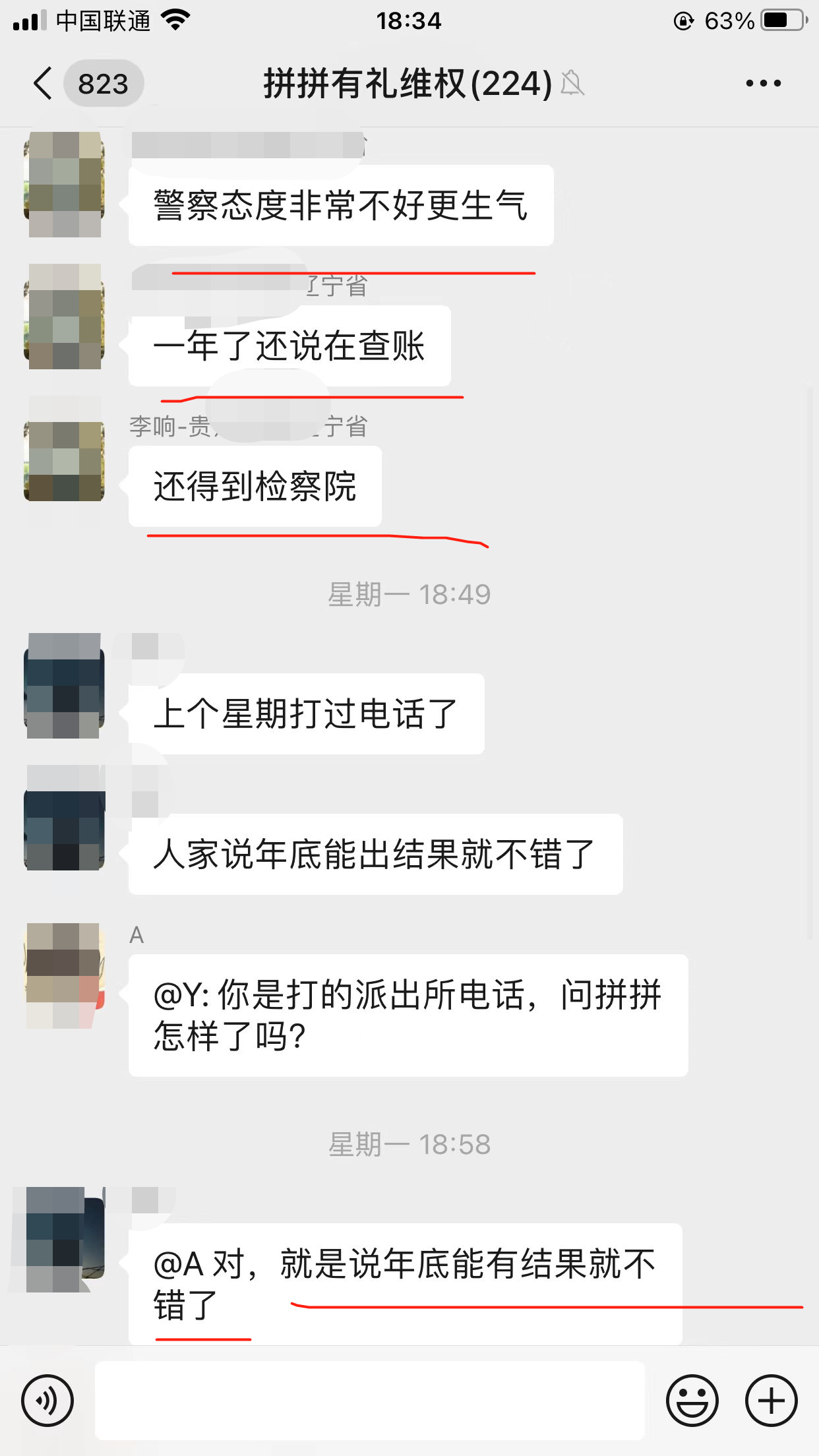Viewport: 819px width, 1456px height.
Task: Tap avatar beside "@A 对" reply
Action: [x=64, y=1240]
